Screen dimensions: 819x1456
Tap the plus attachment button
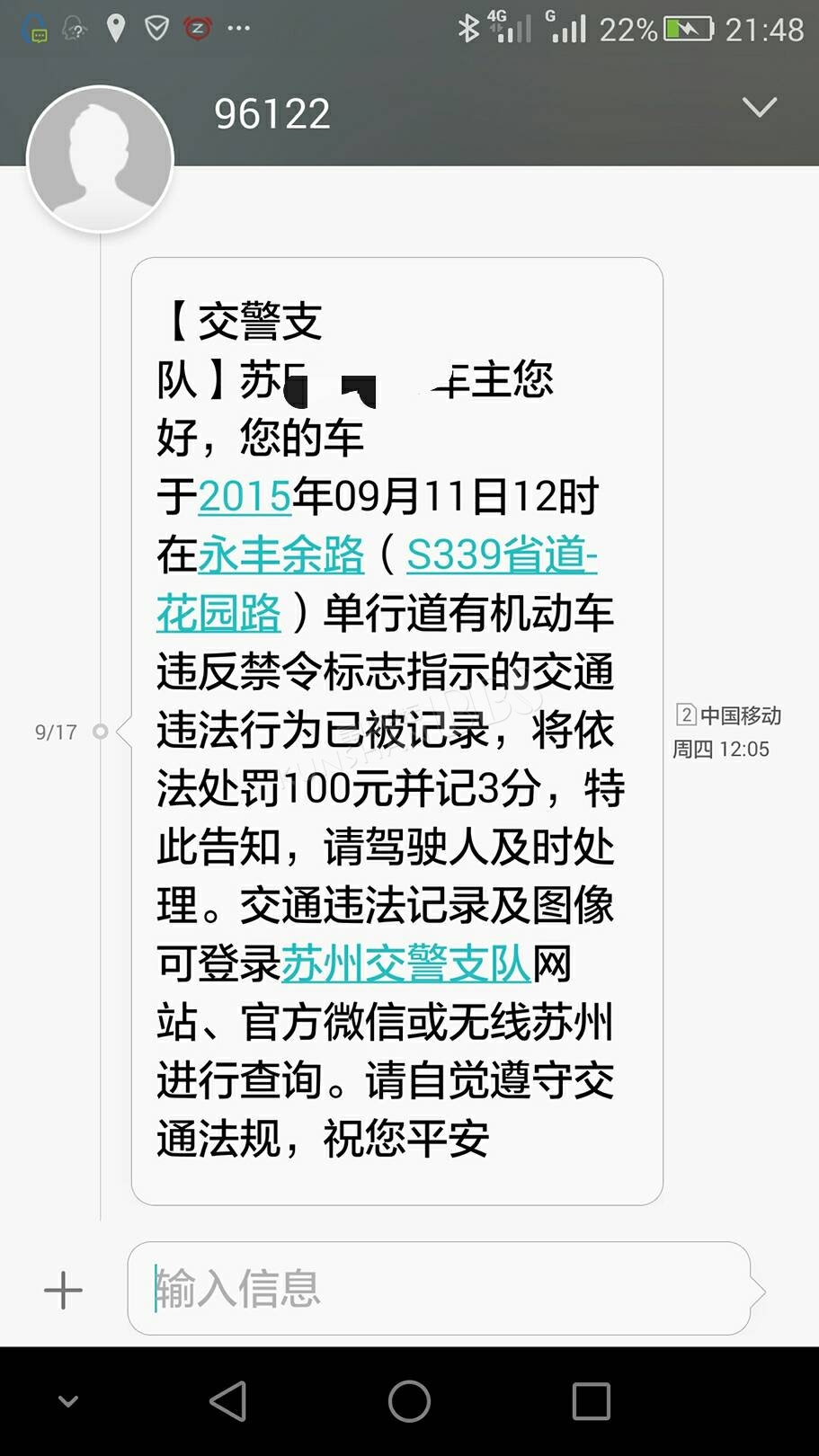(x=63, y=1291)
